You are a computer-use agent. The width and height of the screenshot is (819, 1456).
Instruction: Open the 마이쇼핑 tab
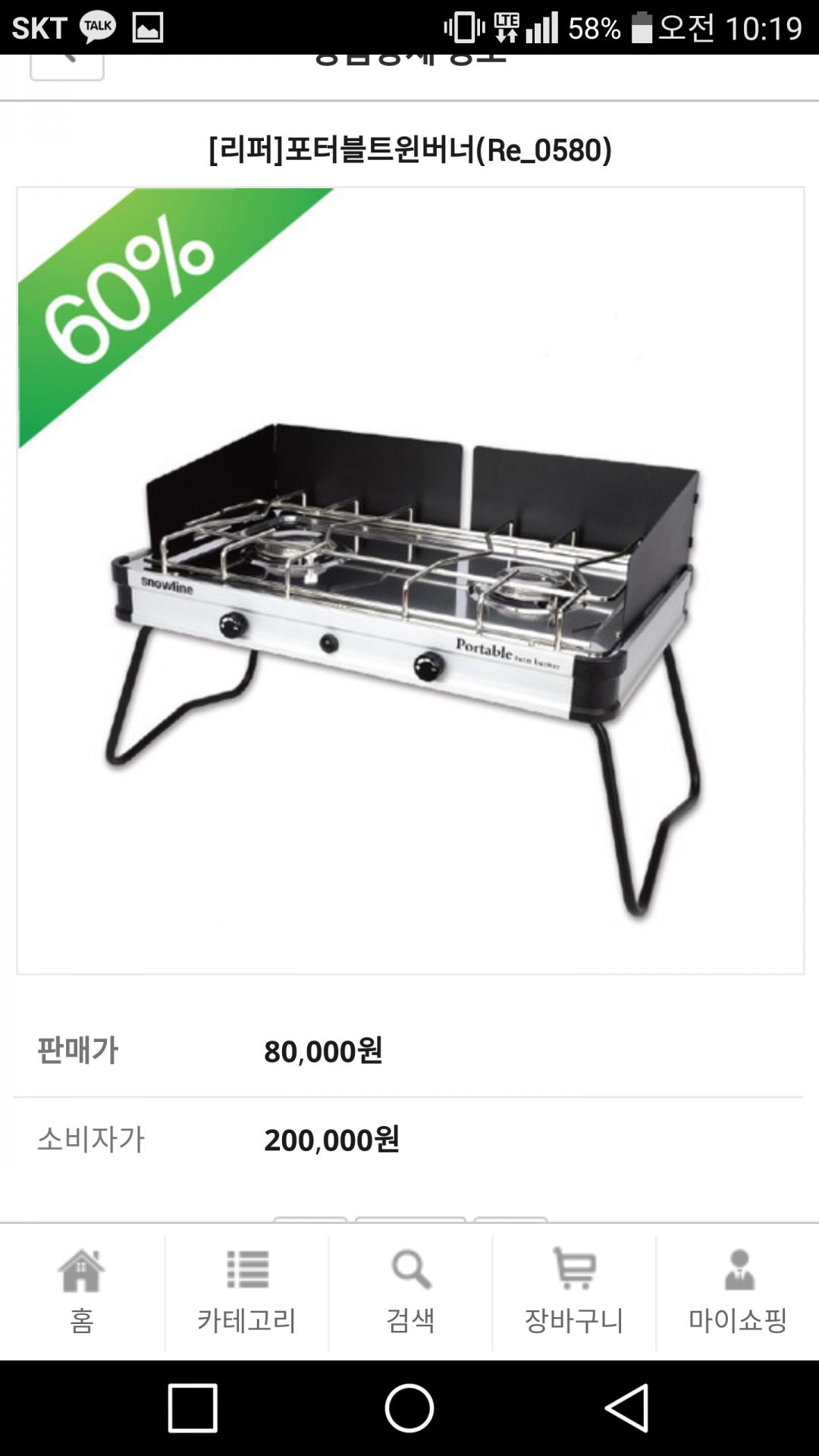pyautogui.click(x=738, y=1292)
